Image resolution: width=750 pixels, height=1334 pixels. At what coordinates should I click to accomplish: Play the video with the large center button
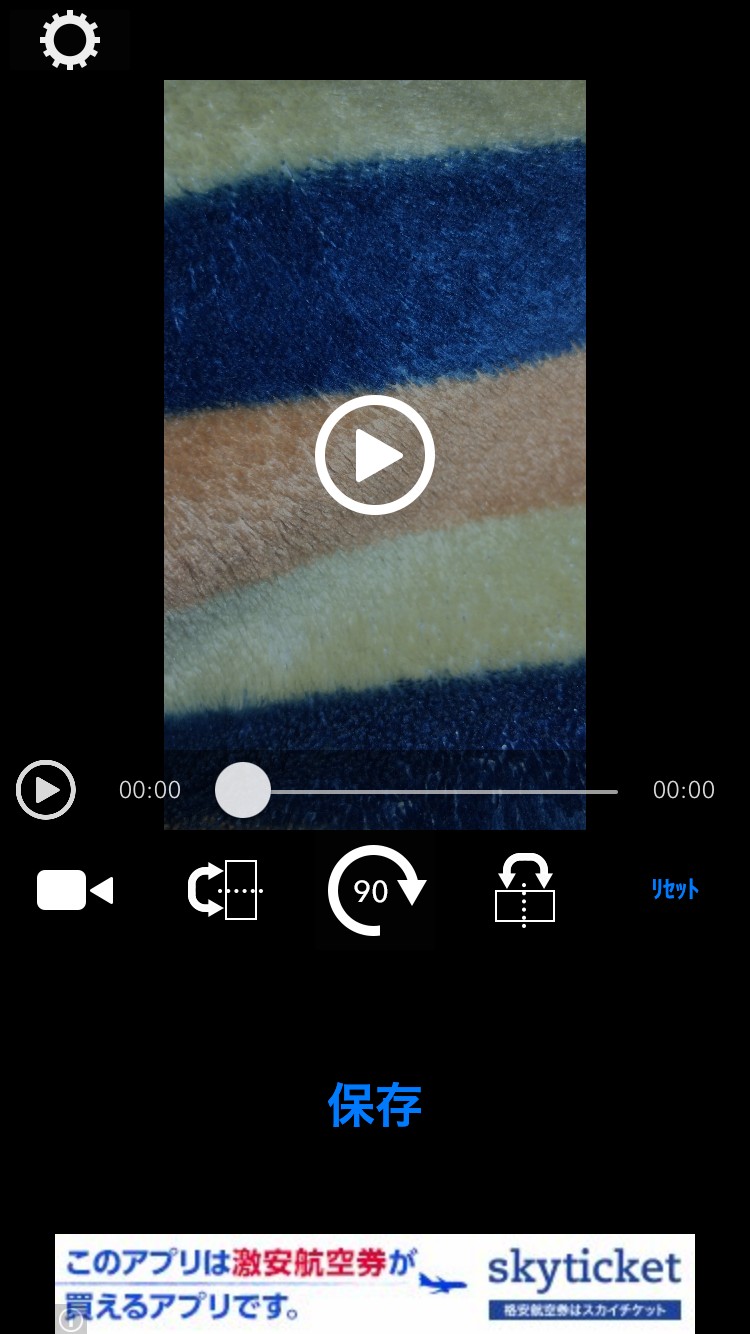point(375,455)
